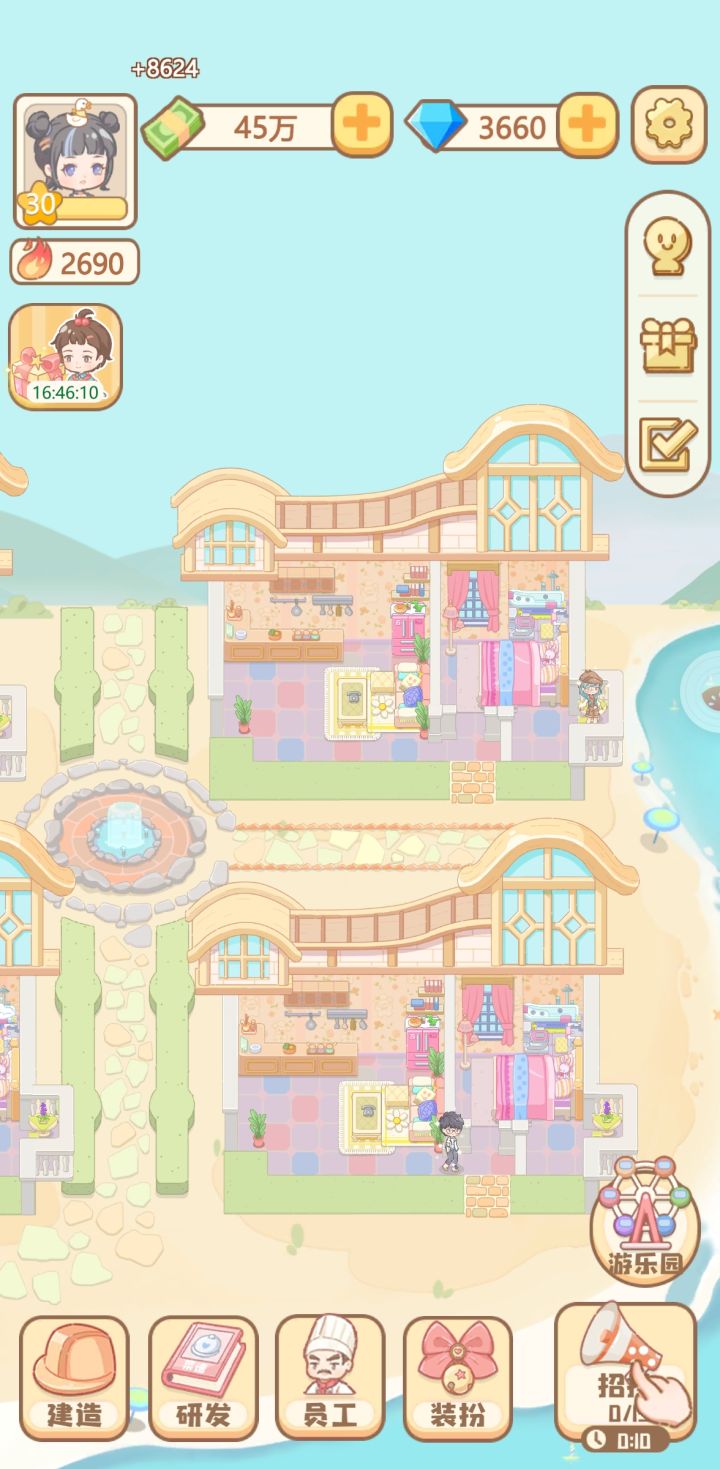Enter 游乐园 via the ferris wheel icon
The width and height of the screenshot is (720, 1469).
tap(645, 1215)
